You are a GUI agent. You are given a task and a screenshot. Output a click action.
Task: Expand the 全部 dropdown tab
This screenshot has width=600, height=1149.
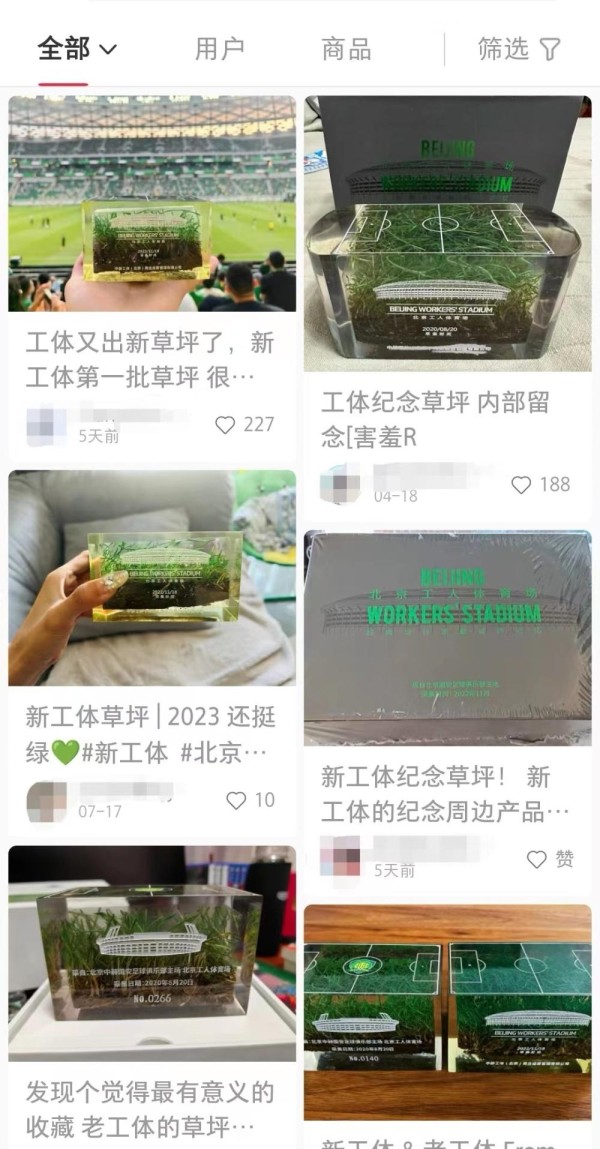77,49
